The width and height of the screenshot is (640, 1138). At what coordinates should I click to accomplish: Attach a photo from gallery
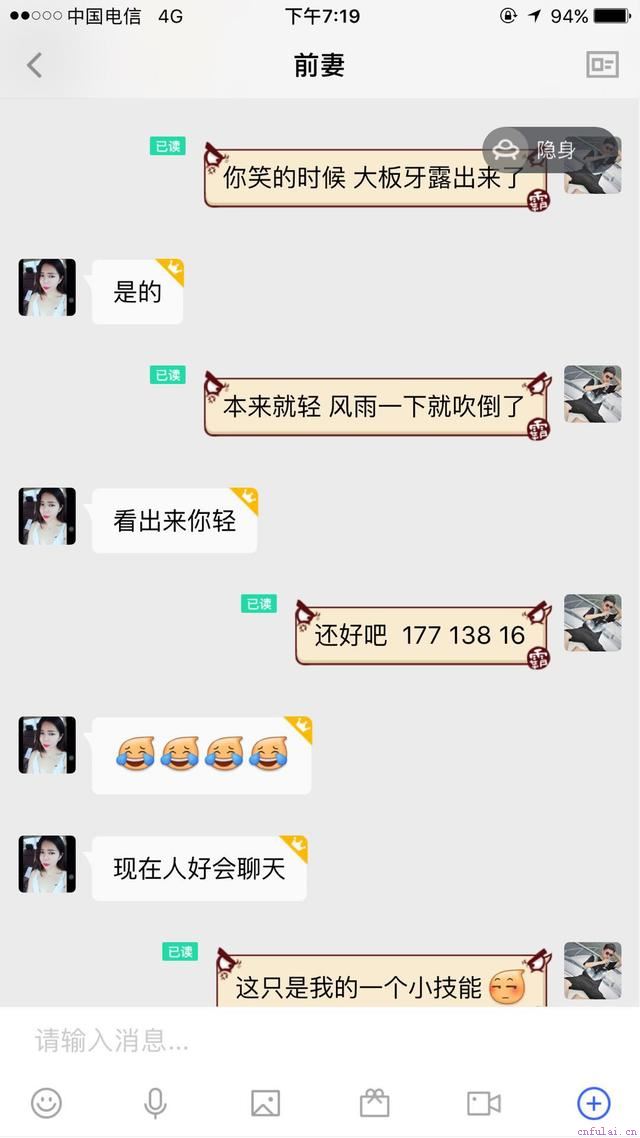click(x=265, y=1103)
